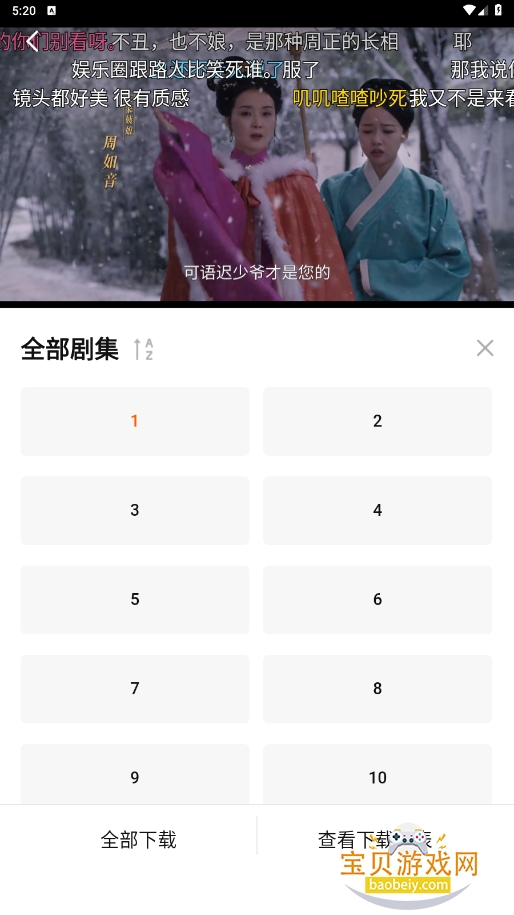This screenshot has height=915, width=514.
Task: Tap the back arrow on the video
Action: [x=33, y=41]
